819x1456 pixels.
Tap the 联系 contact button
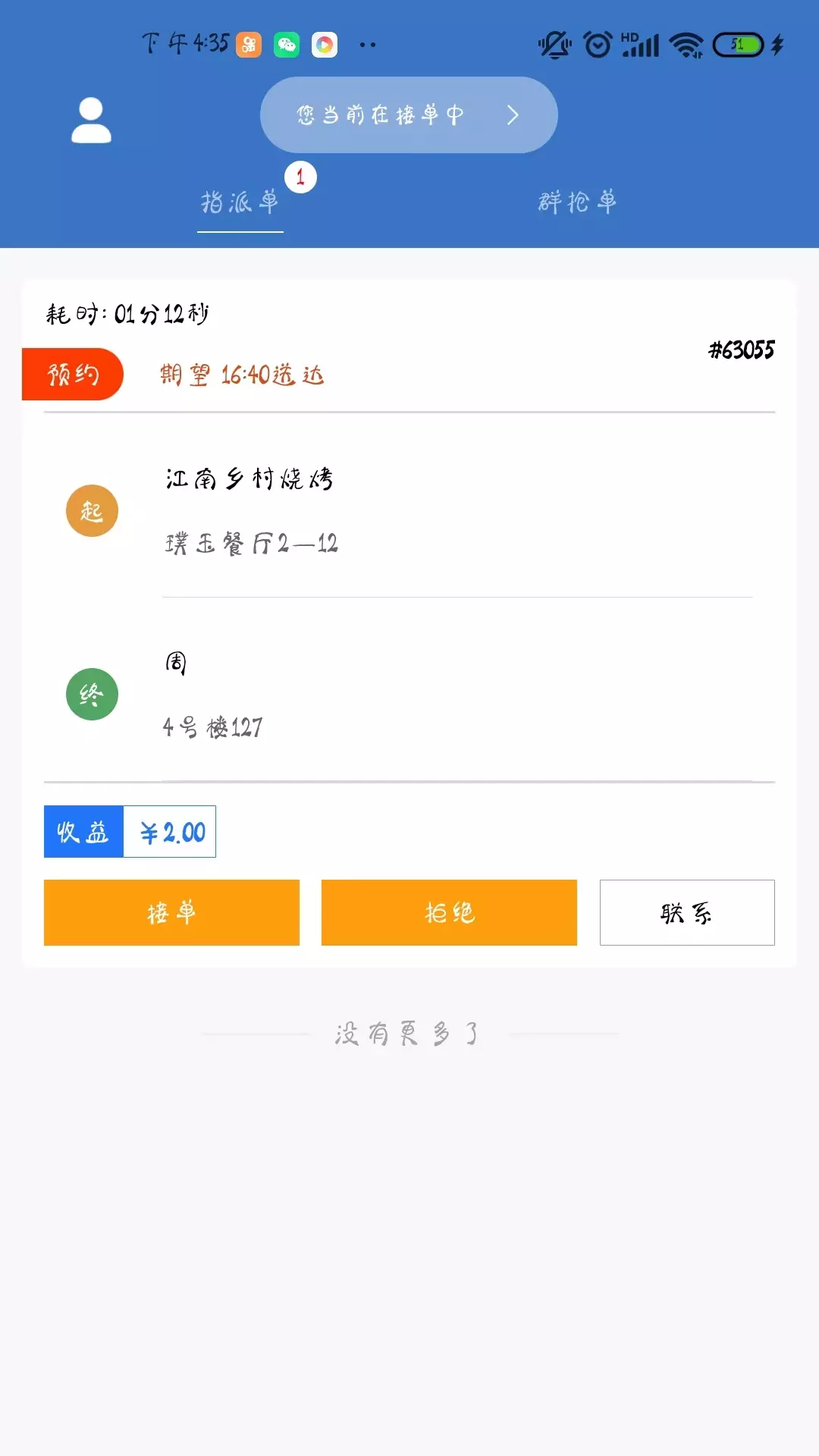point(687,912)
